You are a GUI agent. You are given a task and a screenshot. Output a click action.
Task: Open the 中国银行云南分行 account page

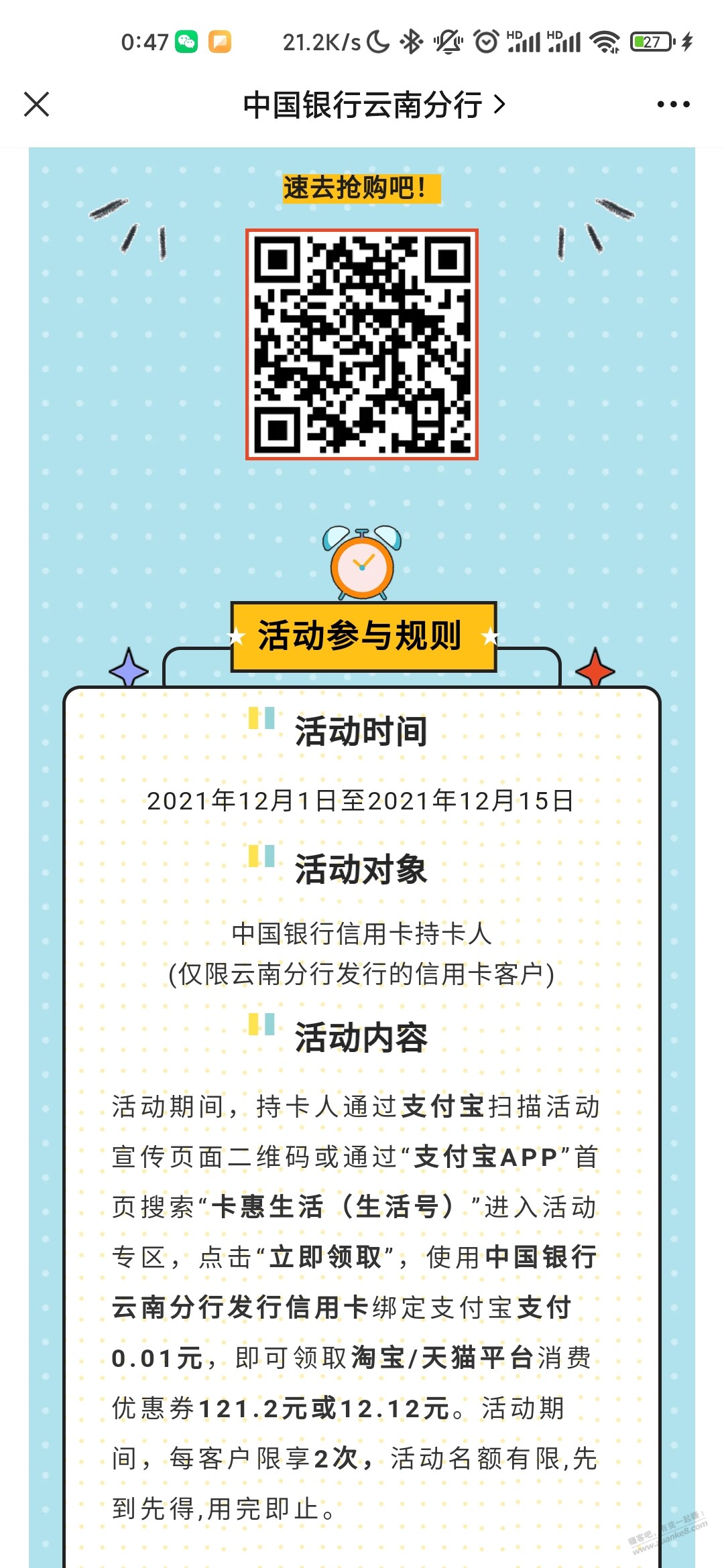coord(373,105)
